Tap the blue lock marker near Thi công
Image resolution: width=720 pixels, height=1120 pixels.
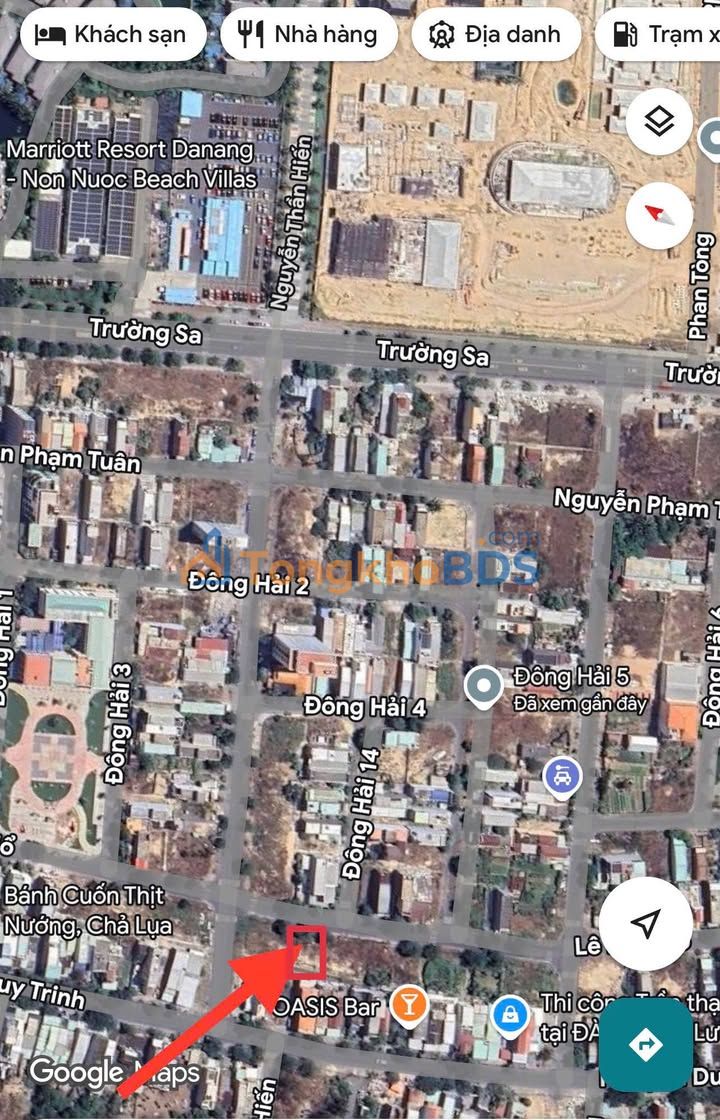[511, 1015]
